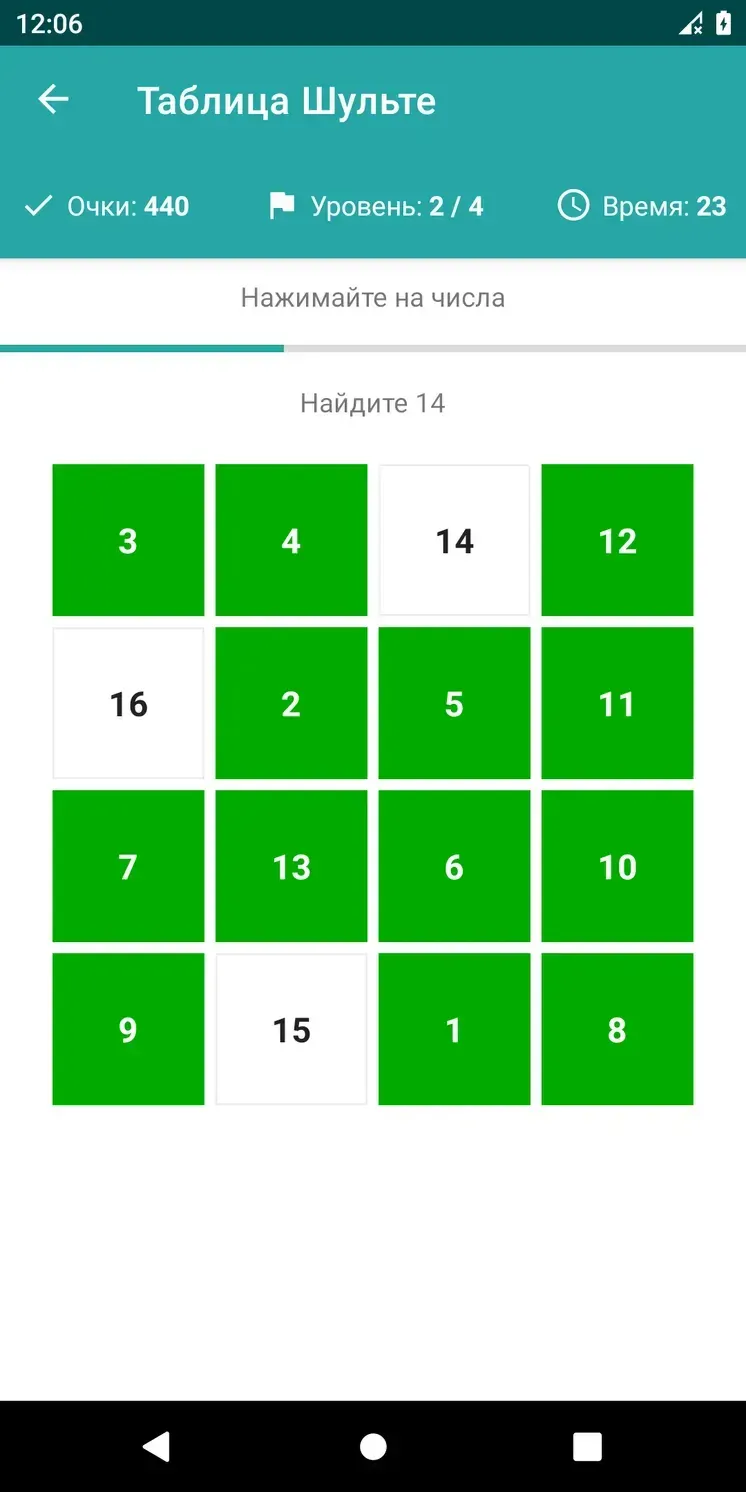746x1492 pixels.
Task: Tap the Android recent apps square button
Action: [x=587, y=1445]
